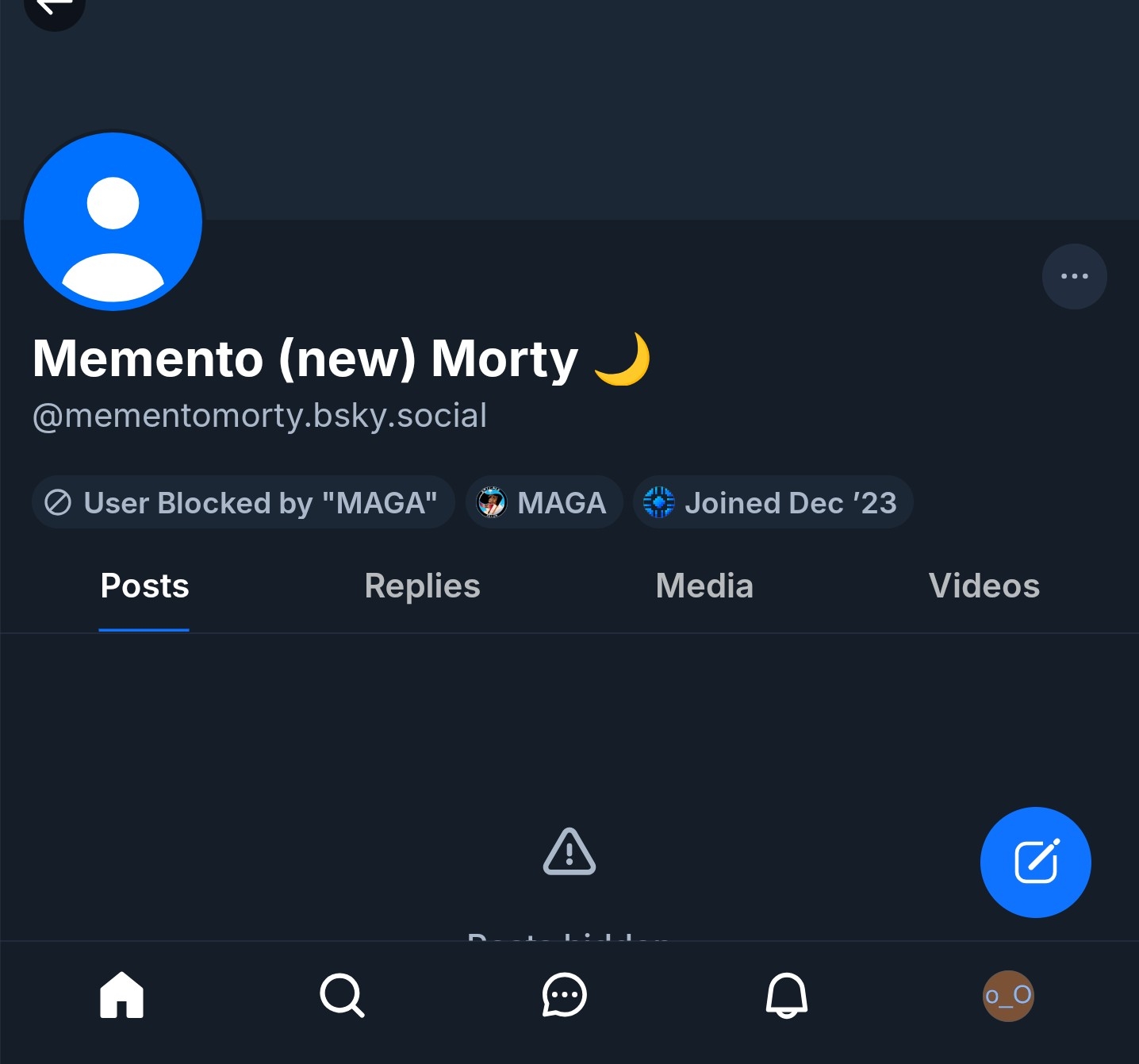The width and height of the screenshot is (1139, 1064).
Task: Compose a new post
Action: pyautogui.click(x=1035, y=862)
